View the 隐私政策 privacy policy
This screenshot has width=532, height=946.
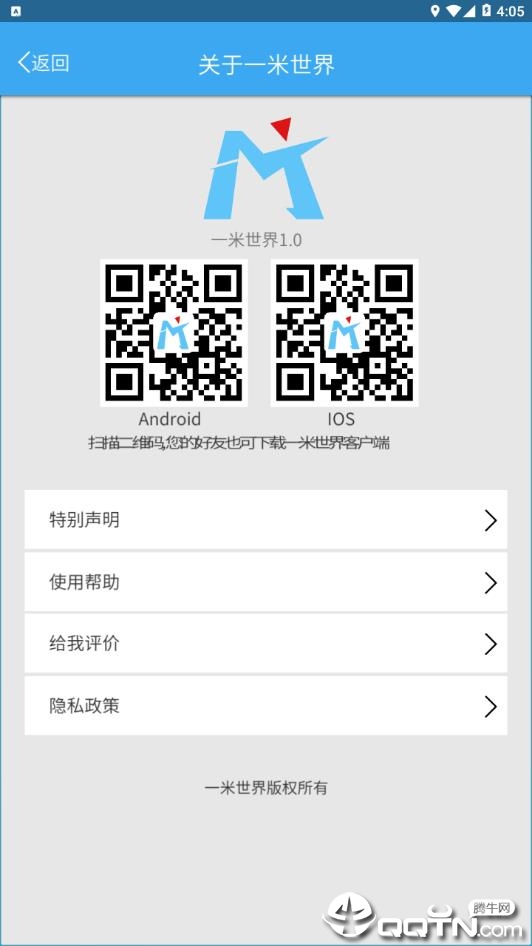point(265,706)
